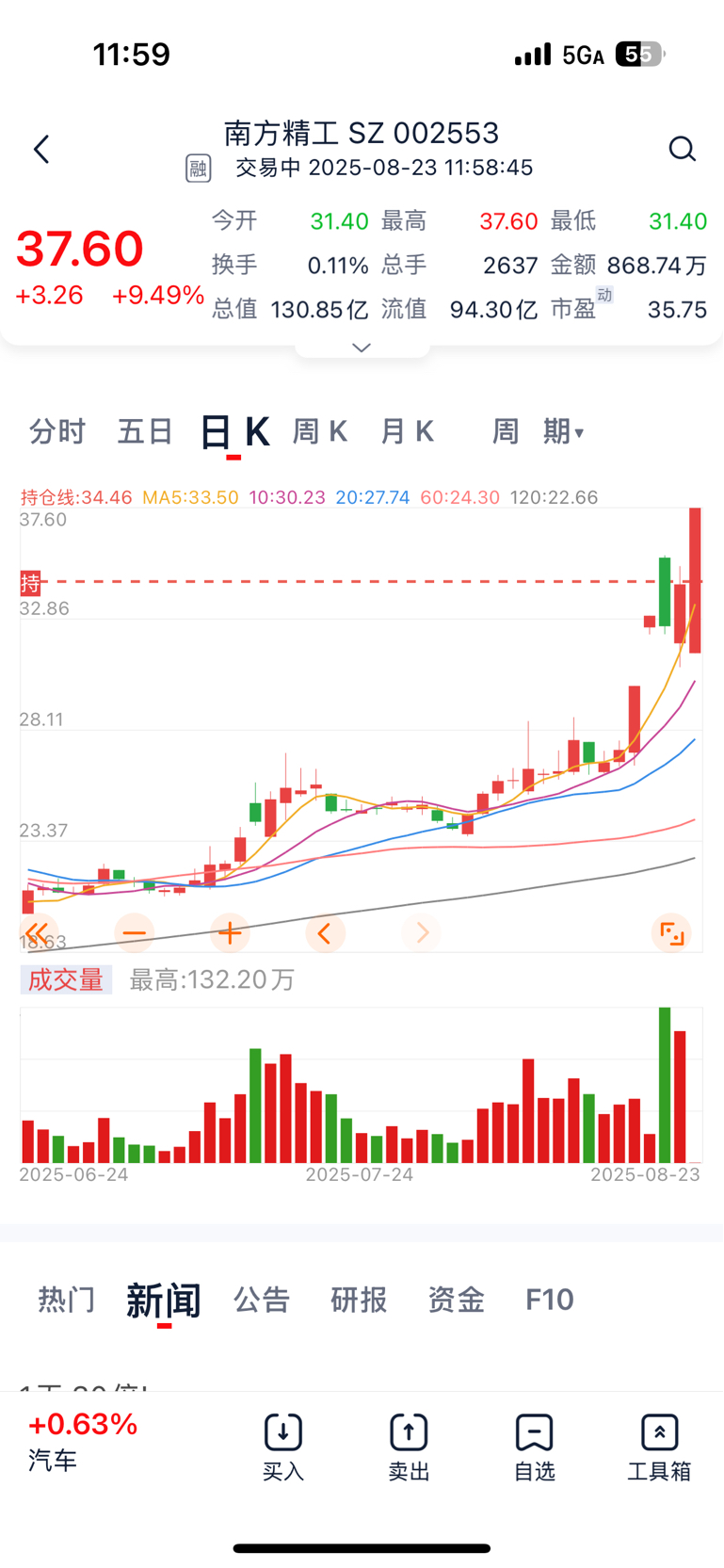Viewport: 724px width, 1568px height.
Task: Open the stock search magnifier
Action: tap(682, 149)
